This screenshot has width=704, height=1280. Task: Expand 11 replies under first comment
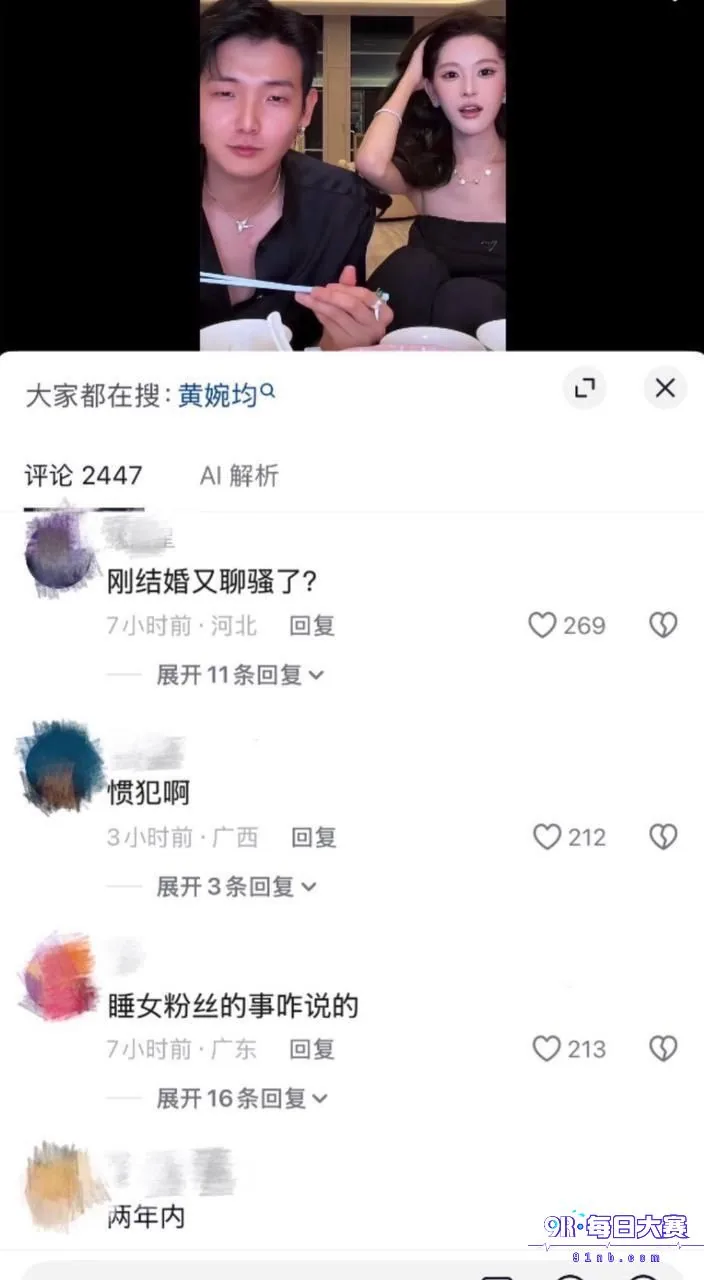(x=240, y=675)
